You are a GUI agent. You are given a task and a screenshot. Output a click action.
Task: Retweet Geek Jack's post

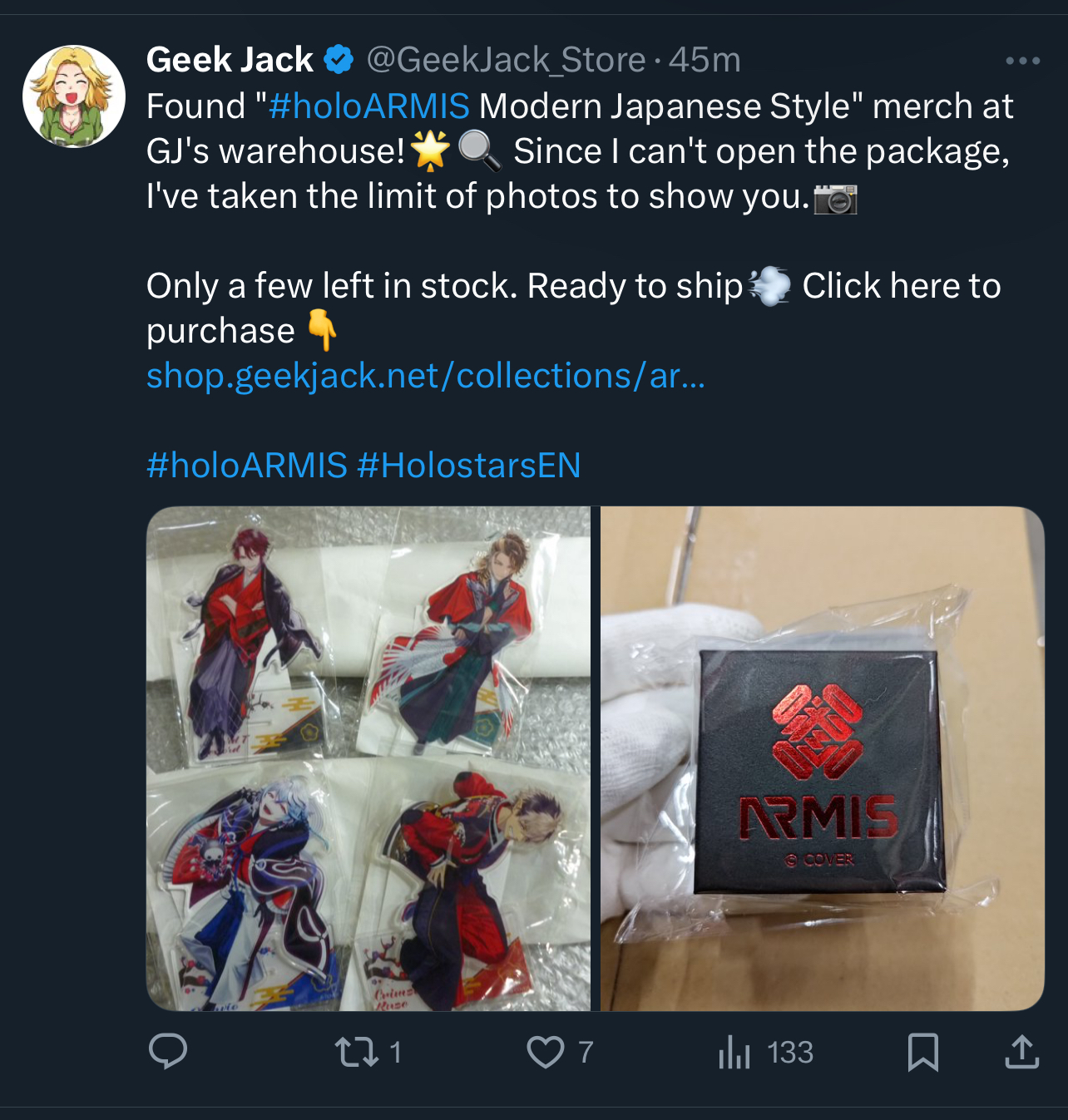[x=358, y=1052]
